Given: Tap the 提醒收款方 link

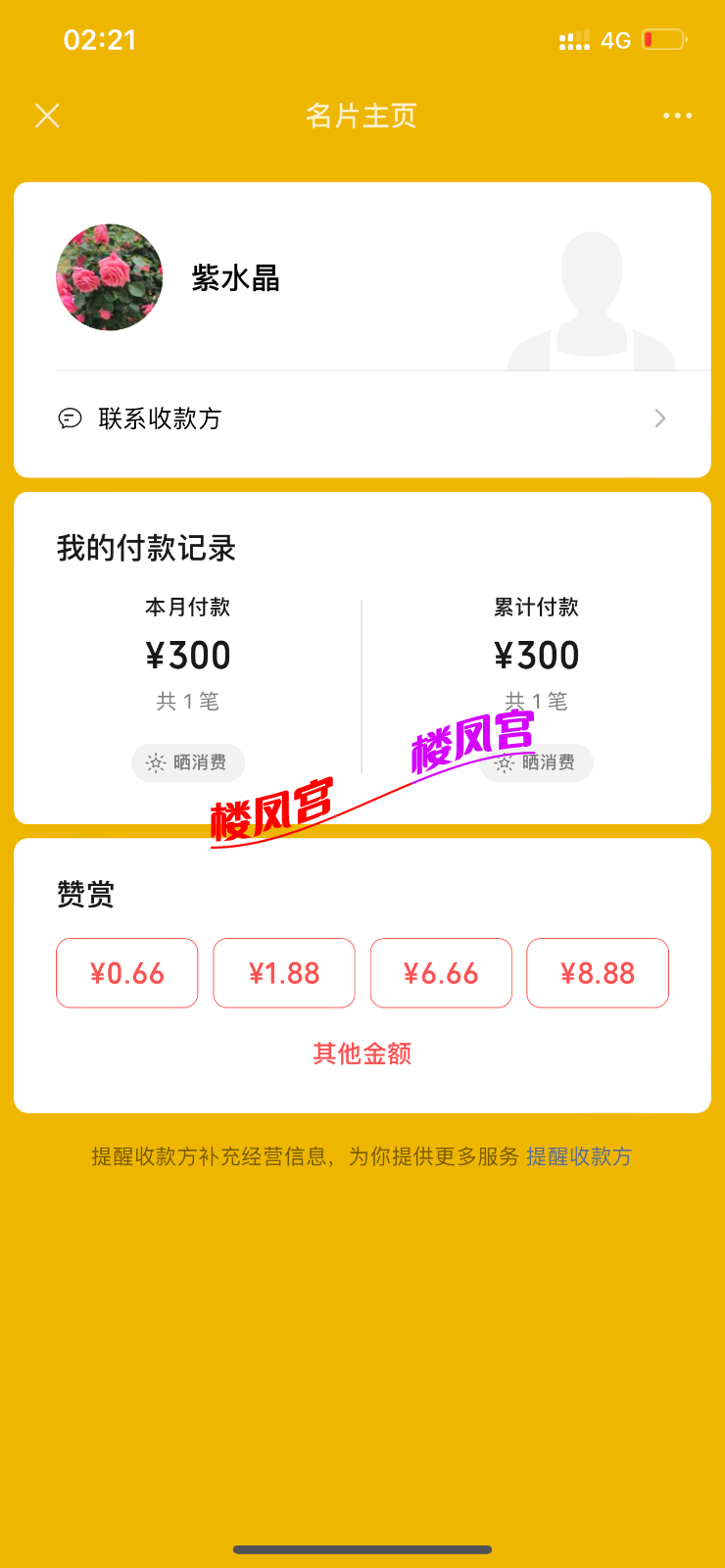Looking at the screenshot, I should 579,1156.
